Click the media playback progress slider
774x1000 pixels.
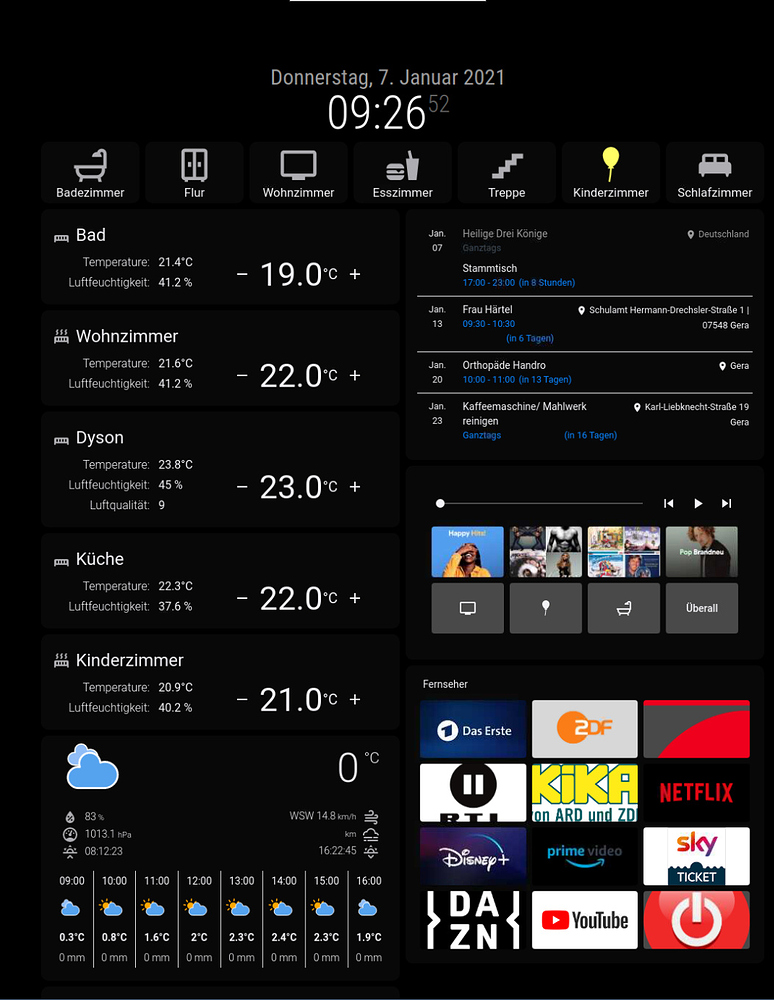540,503
